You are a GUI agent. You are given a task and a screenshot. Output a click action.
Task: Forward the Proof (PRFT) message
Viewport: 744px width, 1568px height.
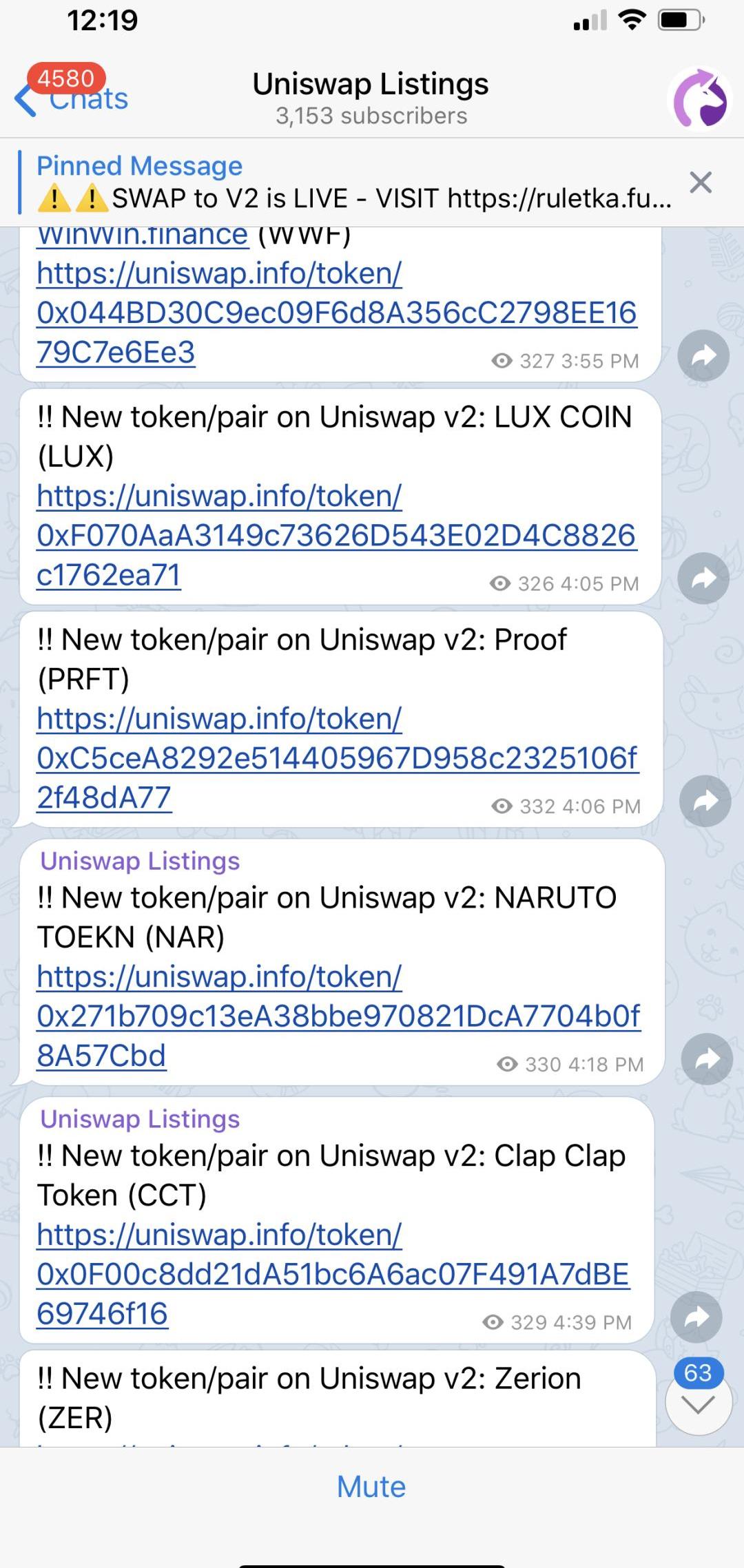[x=704, y=801]
